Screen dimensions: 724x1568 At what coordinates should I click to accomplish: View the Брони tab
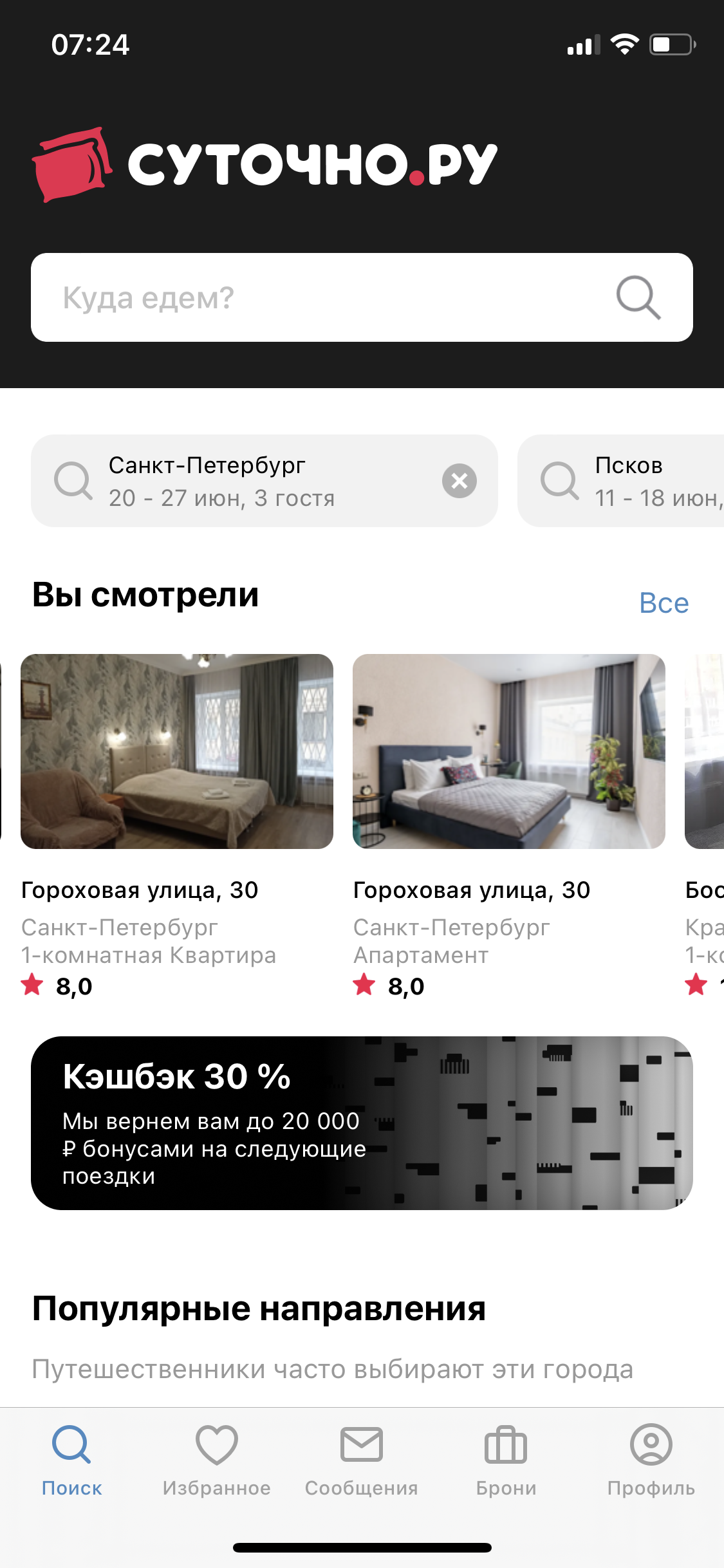pyautogui.click(x=506, y=1460)
